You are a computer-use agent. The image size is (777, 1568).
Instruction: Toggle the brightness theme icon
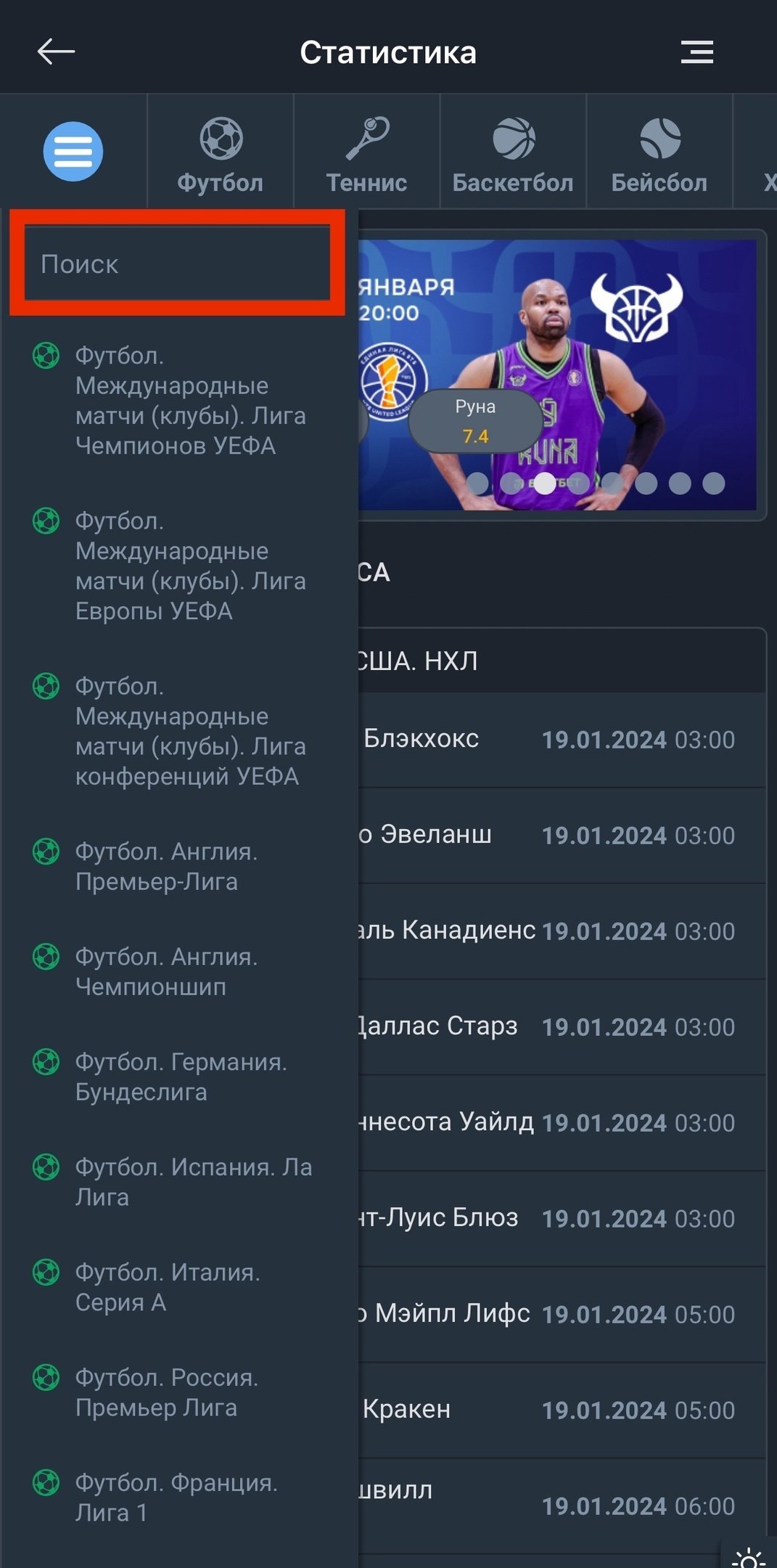pyautogui.click(x=749, y=1555)
